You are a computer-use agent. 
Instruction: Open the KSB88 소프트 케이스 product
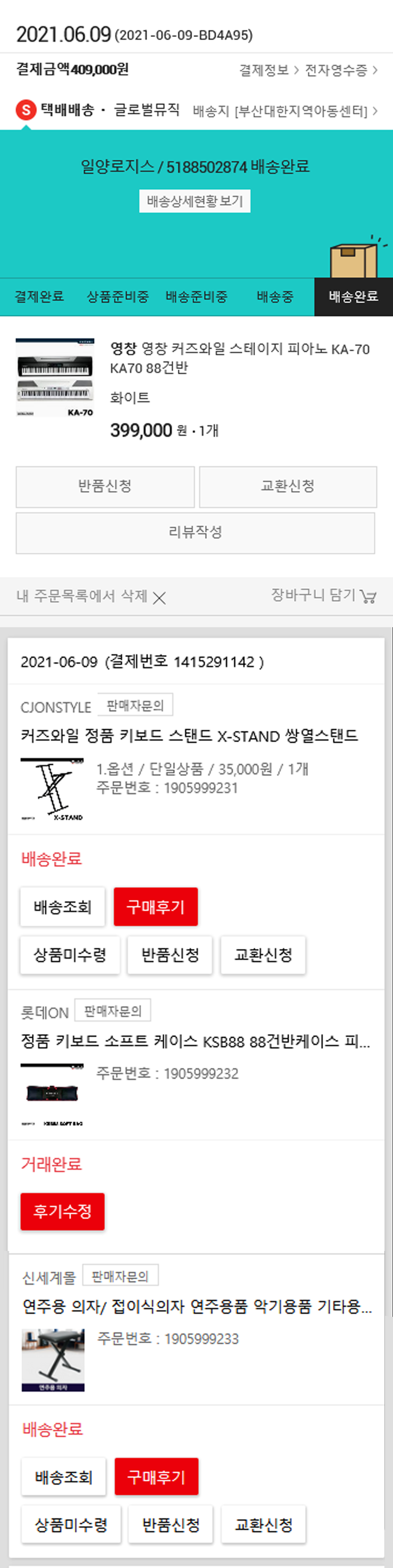pyautogui.click(x=195, y=1041)
